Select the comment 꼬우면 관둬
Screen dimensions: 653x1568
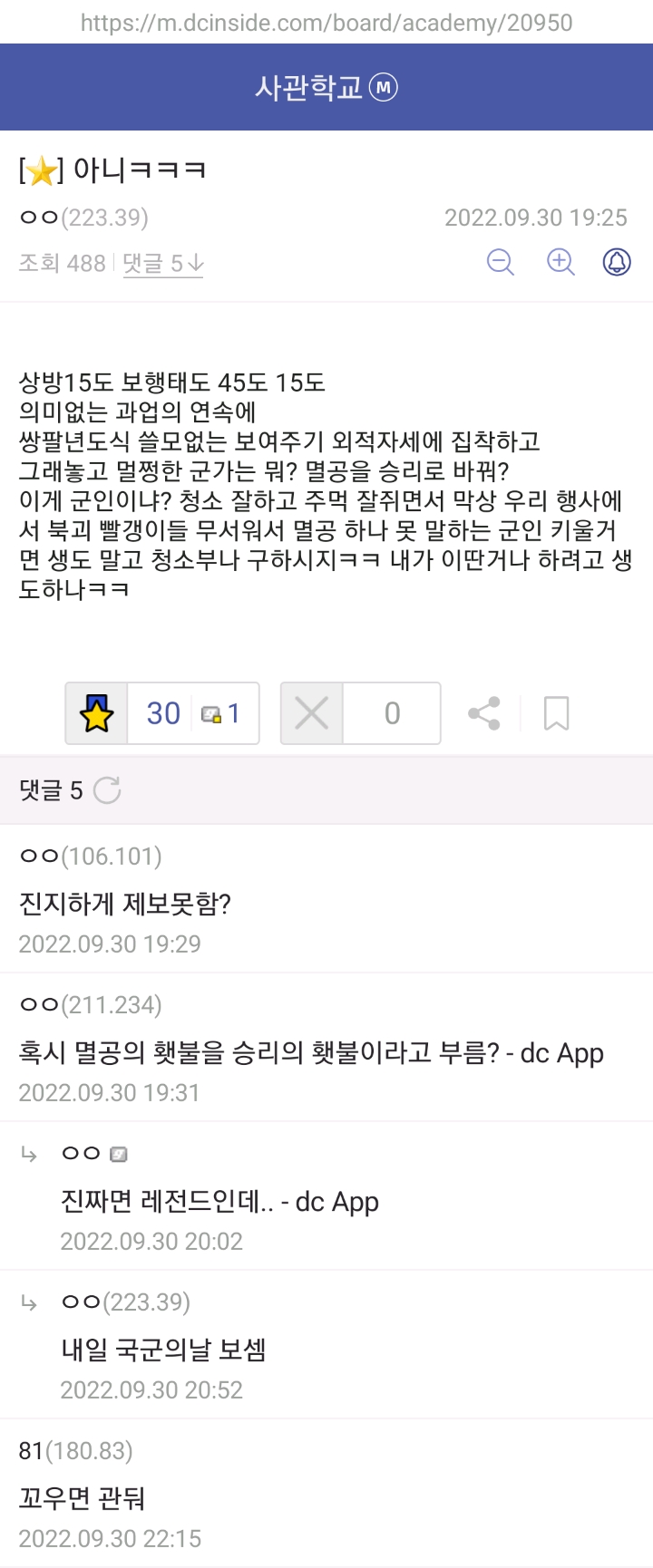(82, 1497)
